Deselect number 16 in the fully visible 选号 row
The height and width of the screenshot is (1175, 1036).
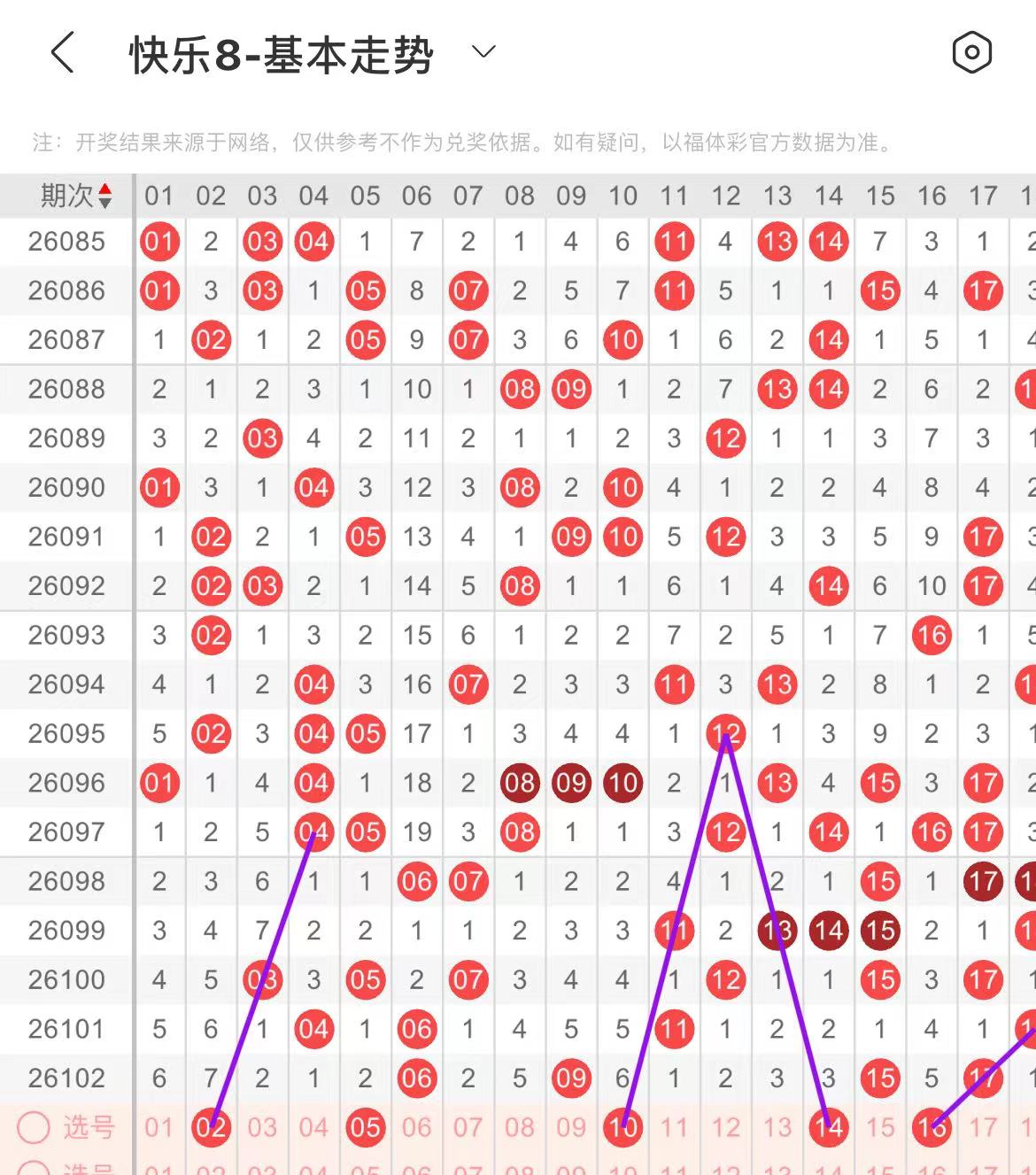pos(932,1128)
